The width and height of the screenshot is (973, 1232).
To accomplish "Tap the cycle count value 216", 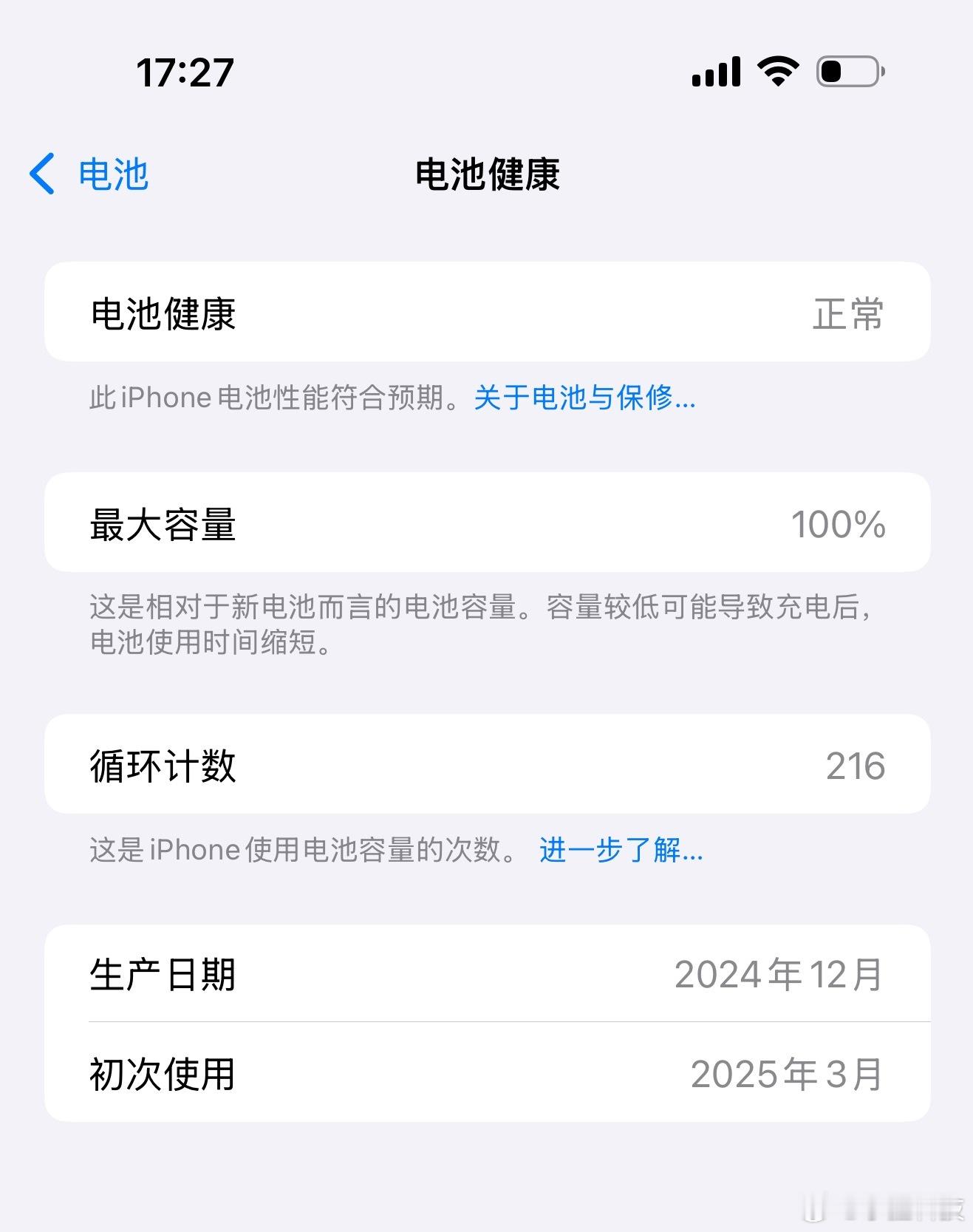I will pyautogui.click(x=858, y=766).
